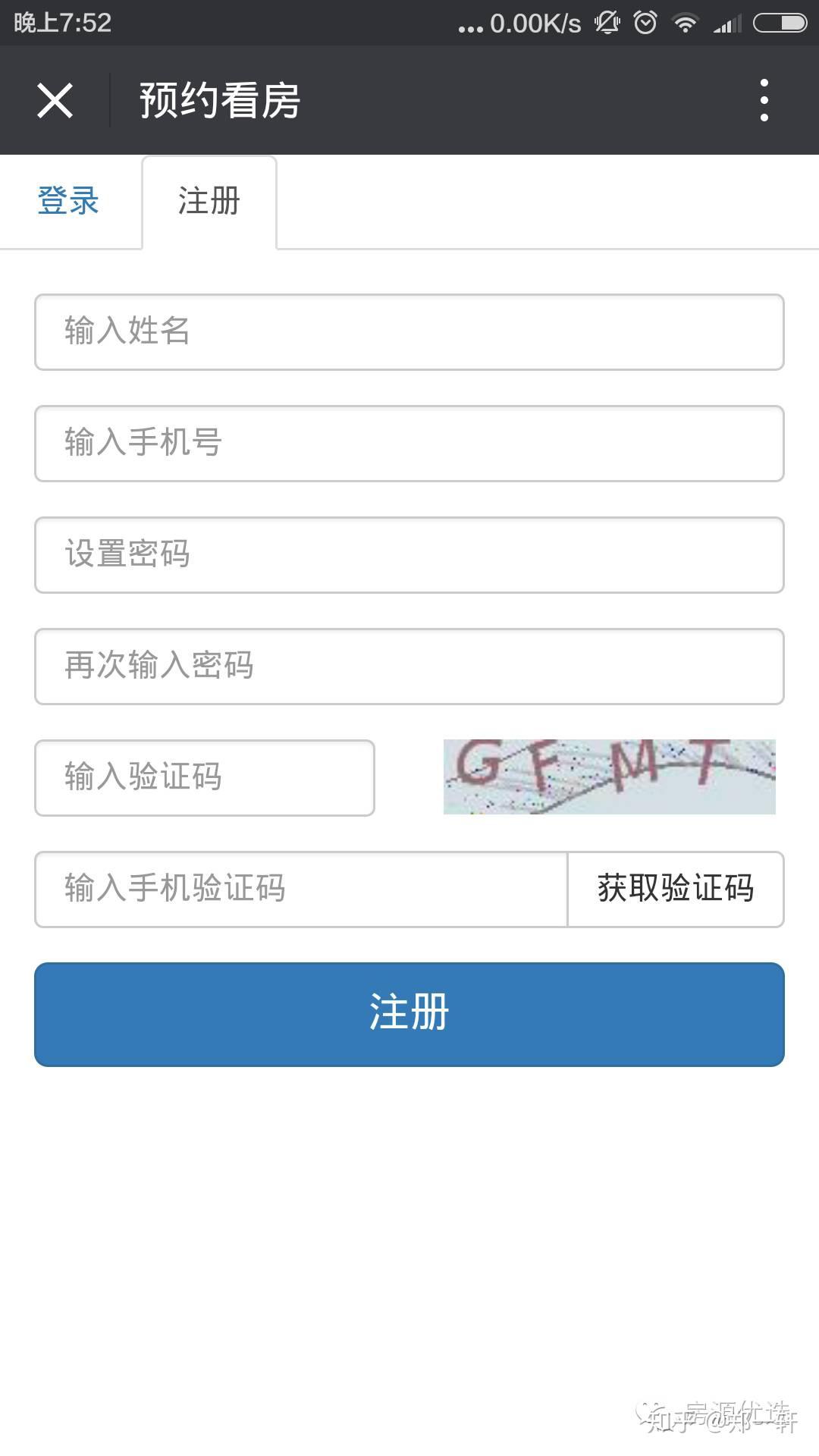Image resolution: width=819 pixels, height=1456 pixels.
Task: Open the three-dot overflow menu
Action: [764, 100]
